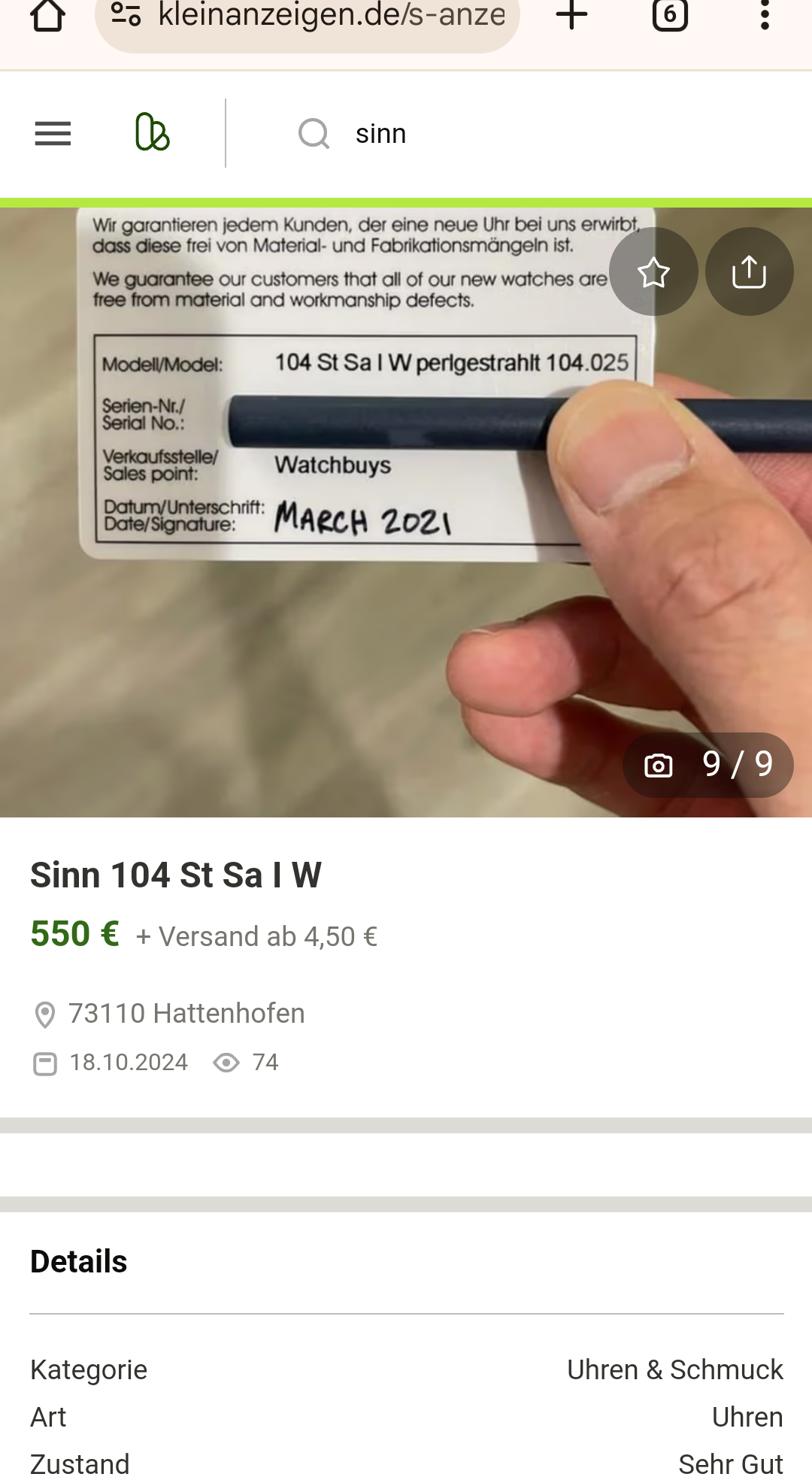This screenshot has width=812, height=1483.
Task: Open a new browser tab
Action: pos(571,15)
